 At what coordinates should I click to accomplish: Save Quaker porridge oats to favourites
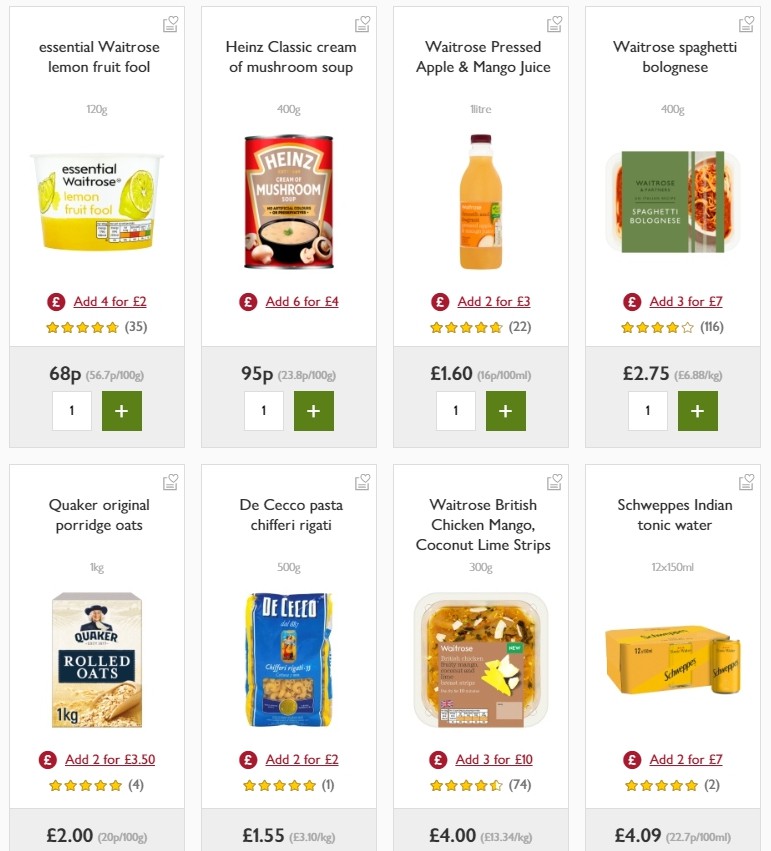pos(170,481)
